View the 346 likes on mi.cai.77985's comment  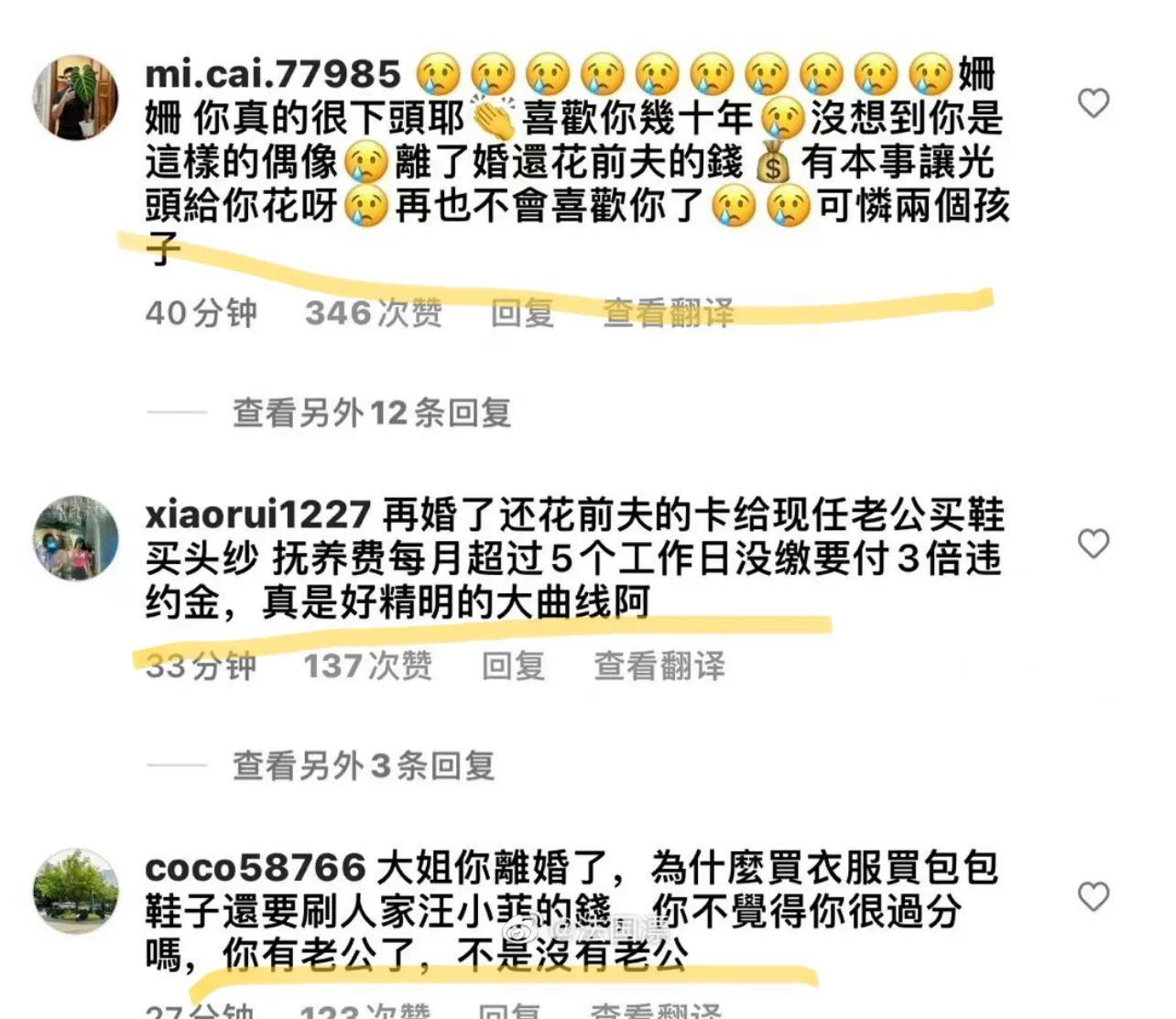click(x=374, y=313)
